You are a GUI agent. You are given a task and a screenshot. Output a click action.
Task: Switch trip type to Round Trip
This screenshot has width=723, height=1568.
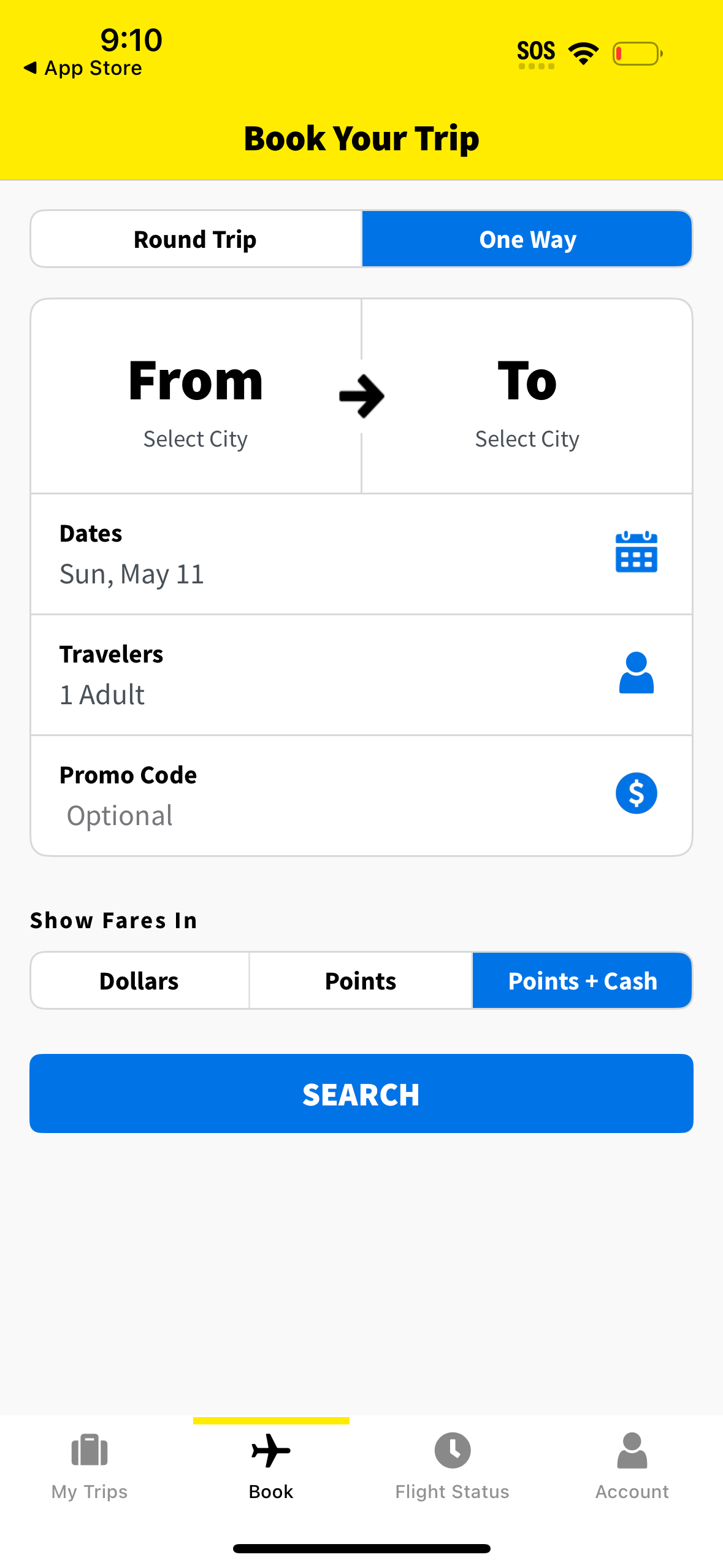click(x=195, y=239)
